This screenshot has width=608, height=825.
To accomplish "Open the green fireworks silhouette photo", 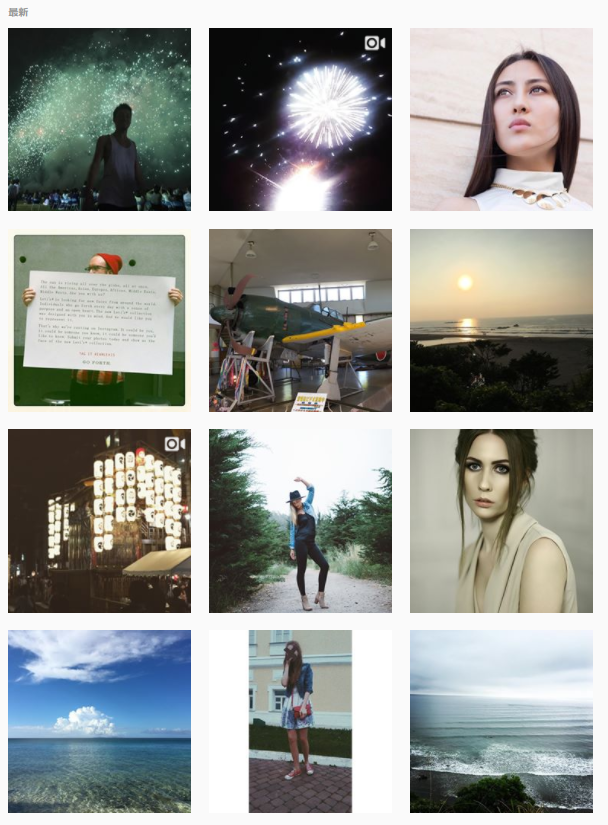I will click(99, 119).
